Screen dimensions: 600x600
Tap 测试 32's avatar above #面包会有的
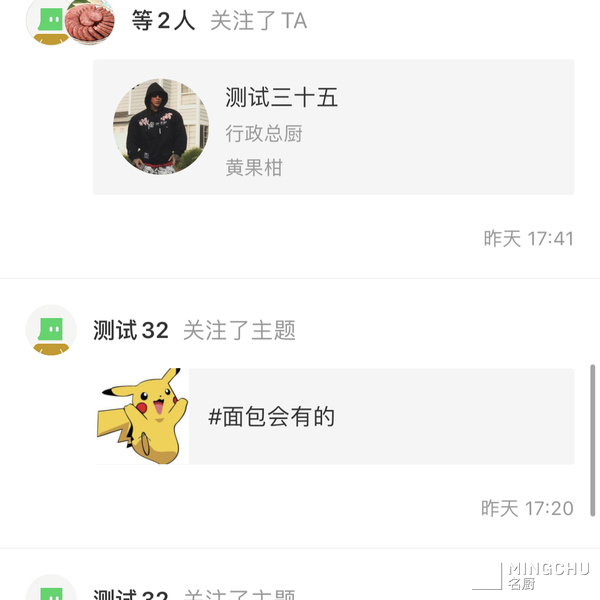[x=51, y=331]
